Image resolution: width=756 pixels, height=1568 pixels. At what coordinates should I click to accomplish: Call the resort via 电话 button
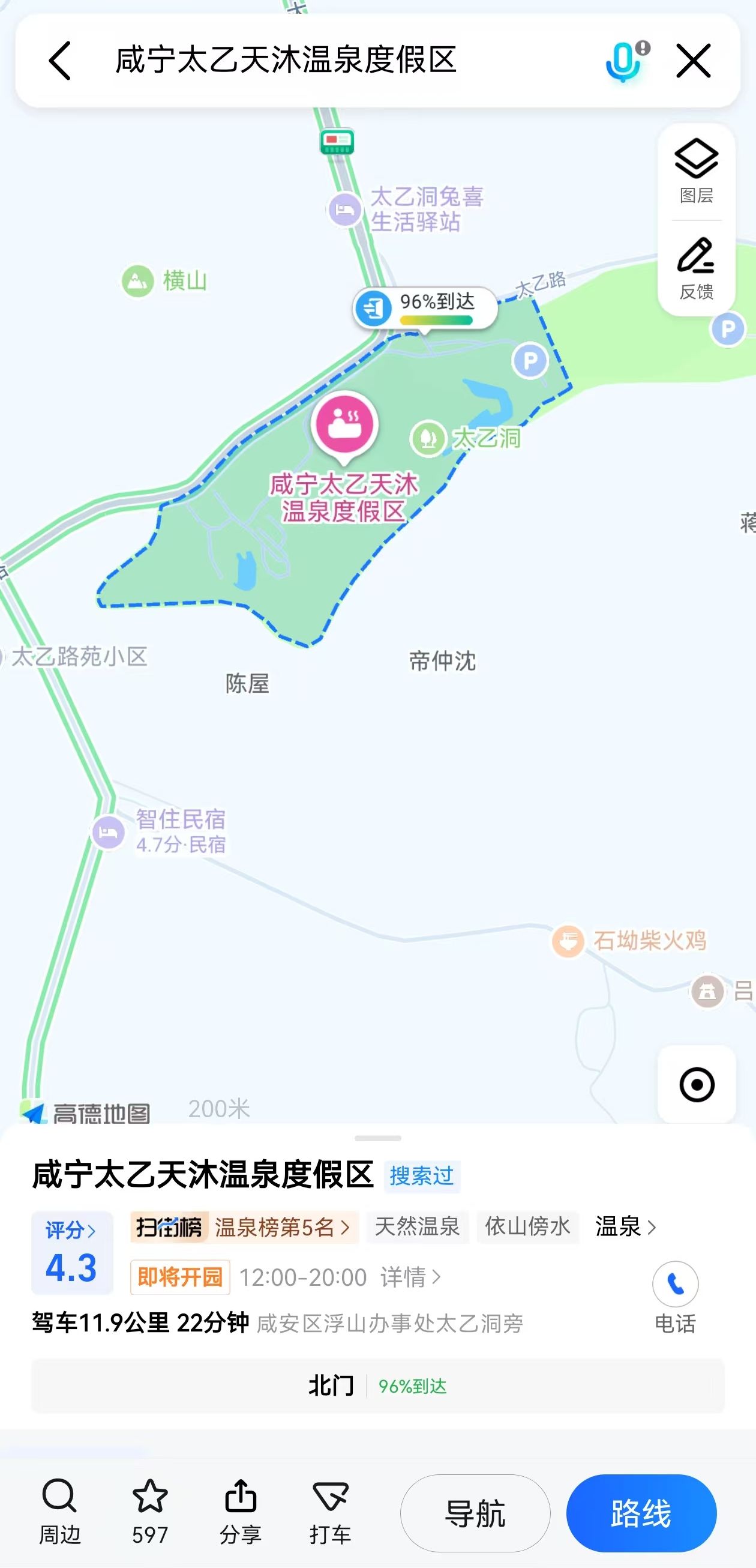[x=675, y=1297]
